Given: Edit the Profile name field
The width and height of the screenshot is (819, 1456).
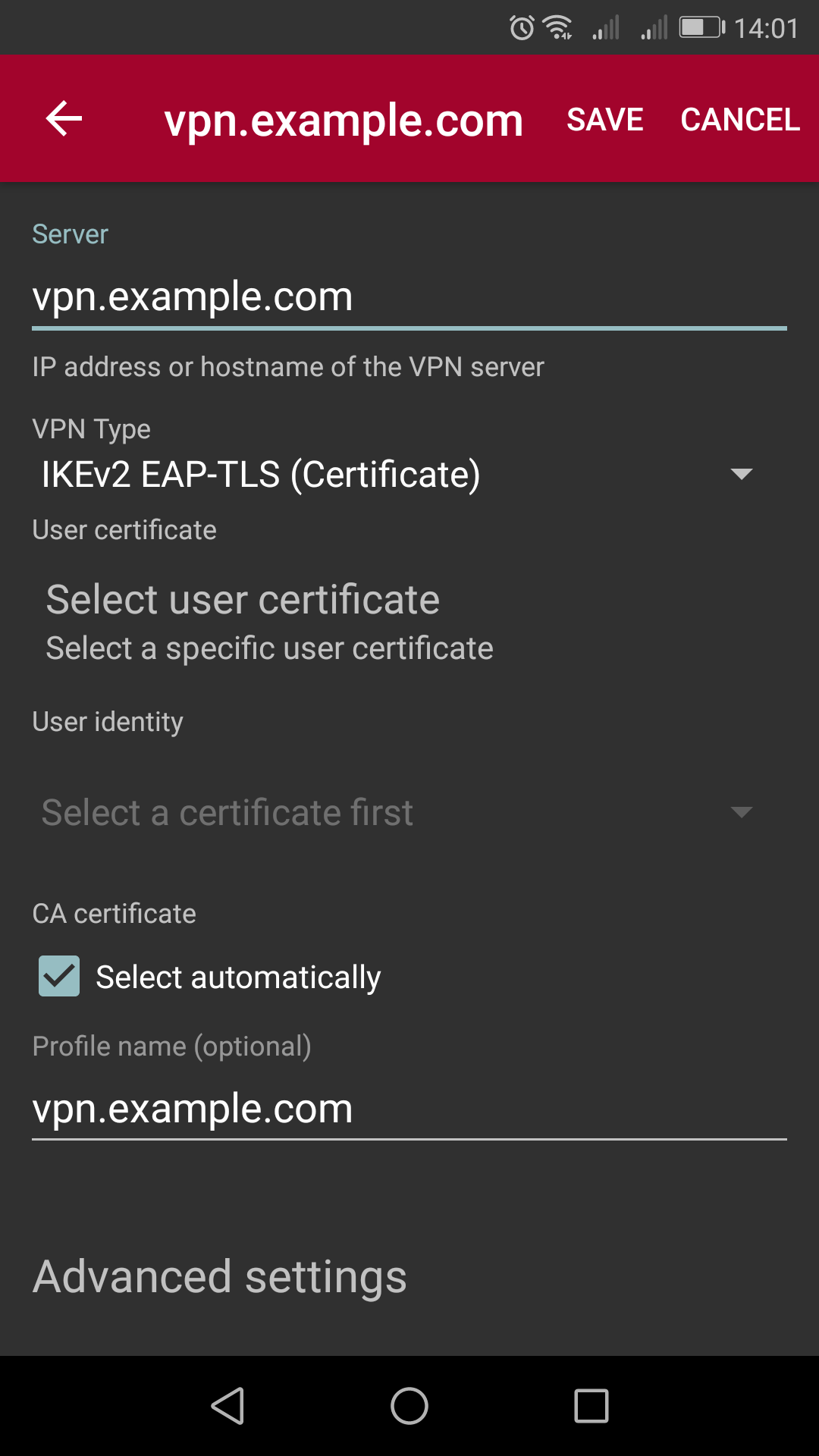Looking at the screenshot, I should coord(408,1109).
